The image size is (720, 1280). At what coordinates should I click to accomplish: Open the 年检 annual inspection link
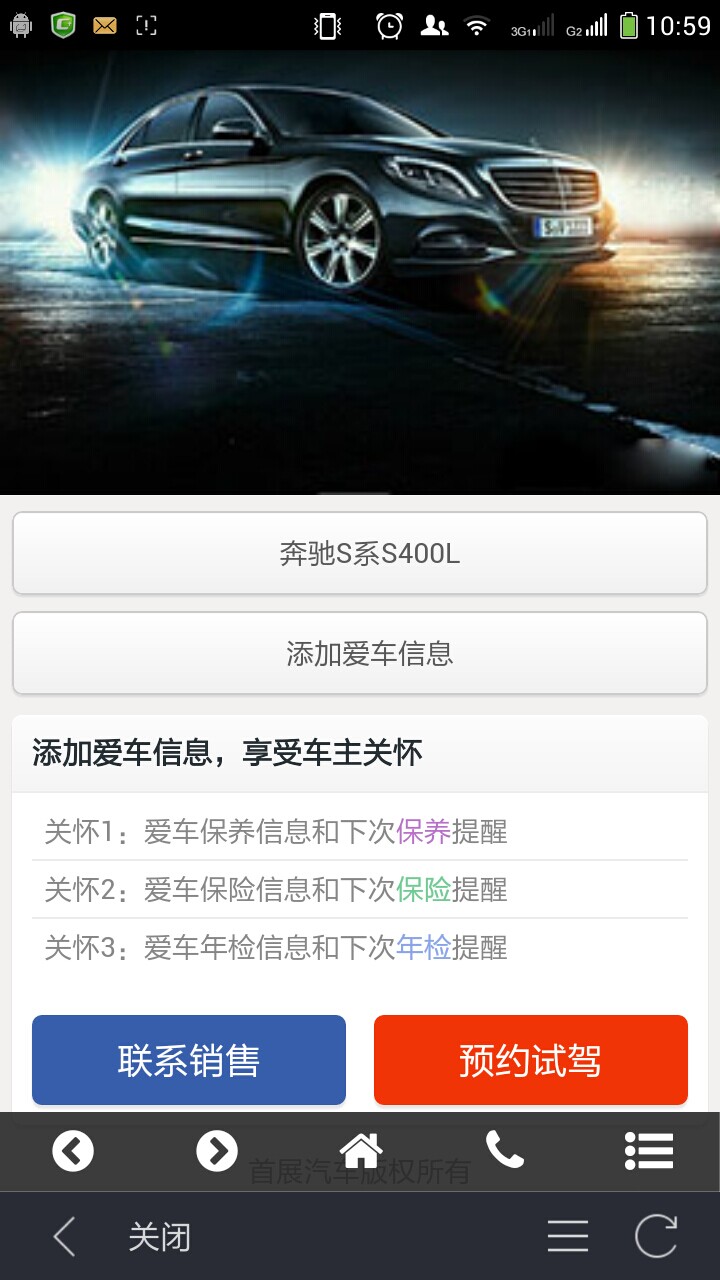tap(424, 948)
